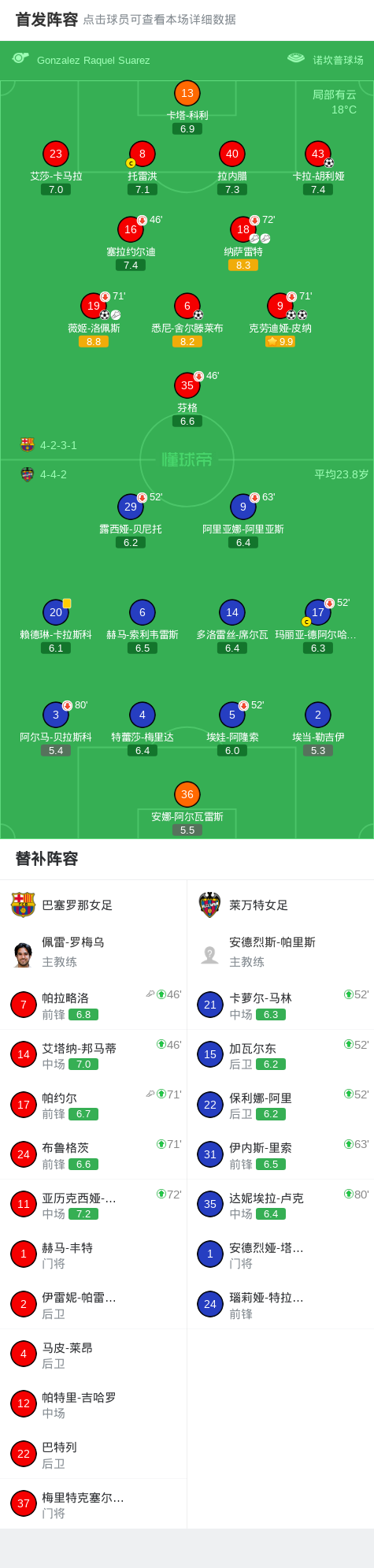
Task: Tap captain 托雷洪 number 8
Action: [x=143, y=168]
